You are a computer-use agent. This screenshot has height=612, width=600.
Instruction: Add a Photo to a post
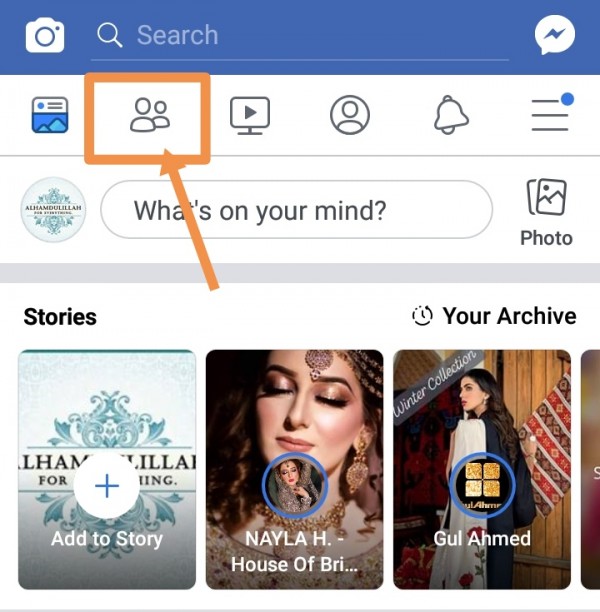(546, 212)
